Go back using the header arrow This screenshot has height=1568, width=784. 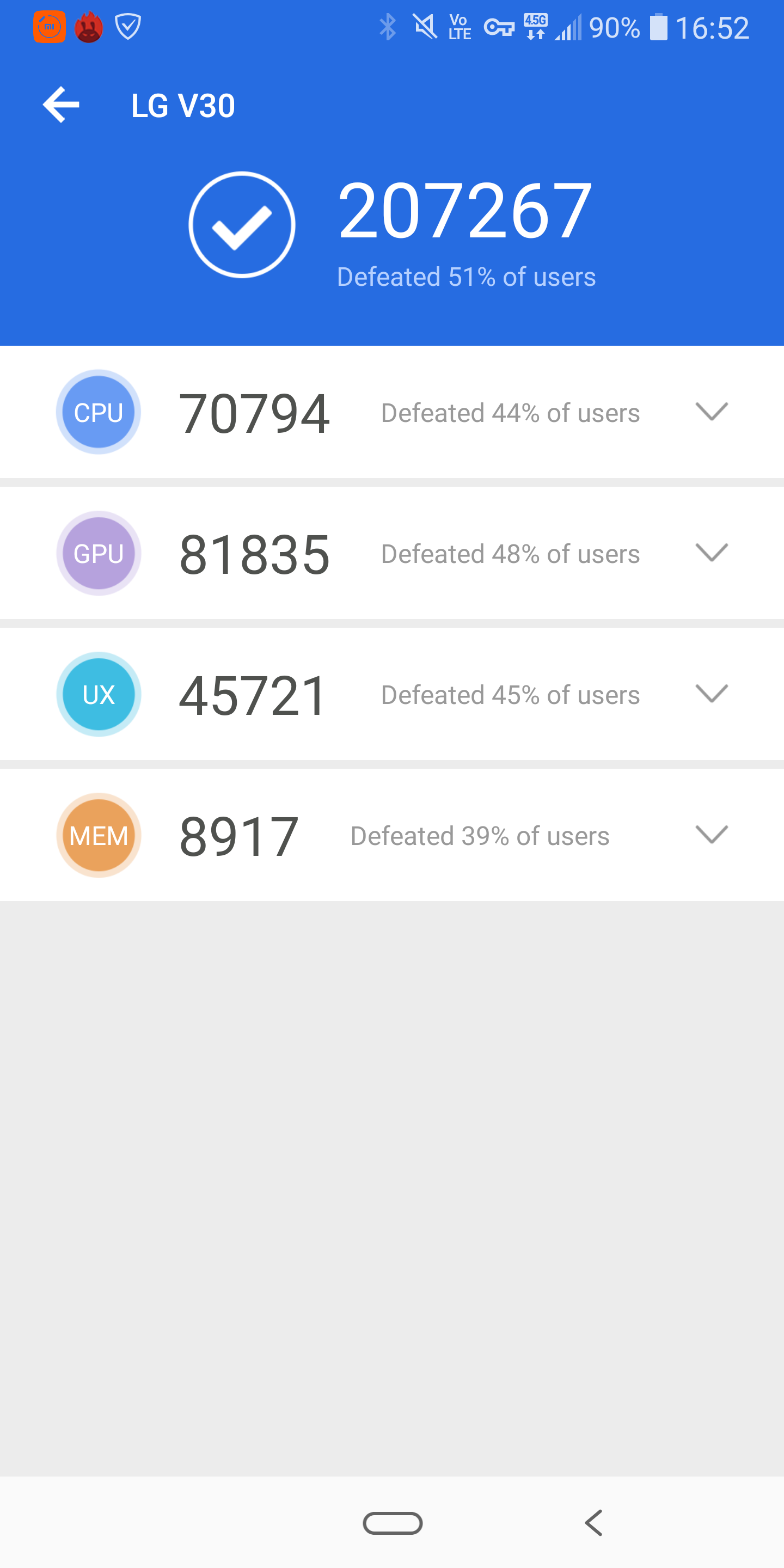click(61, 105)
